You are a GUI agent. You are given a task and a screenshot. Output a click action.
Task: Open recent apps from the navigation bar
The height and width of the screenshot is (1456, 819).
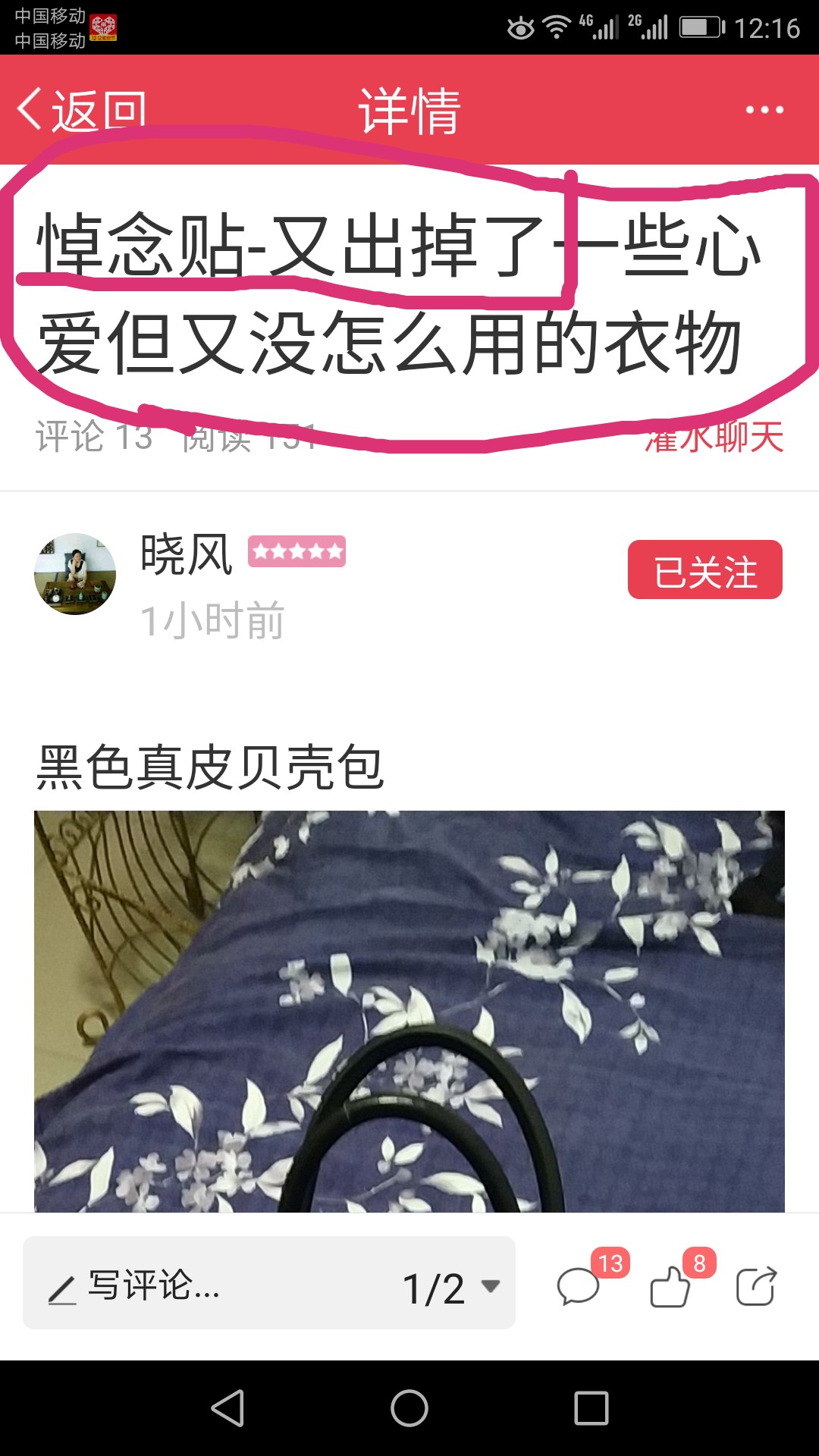[x=591, y=1408]
